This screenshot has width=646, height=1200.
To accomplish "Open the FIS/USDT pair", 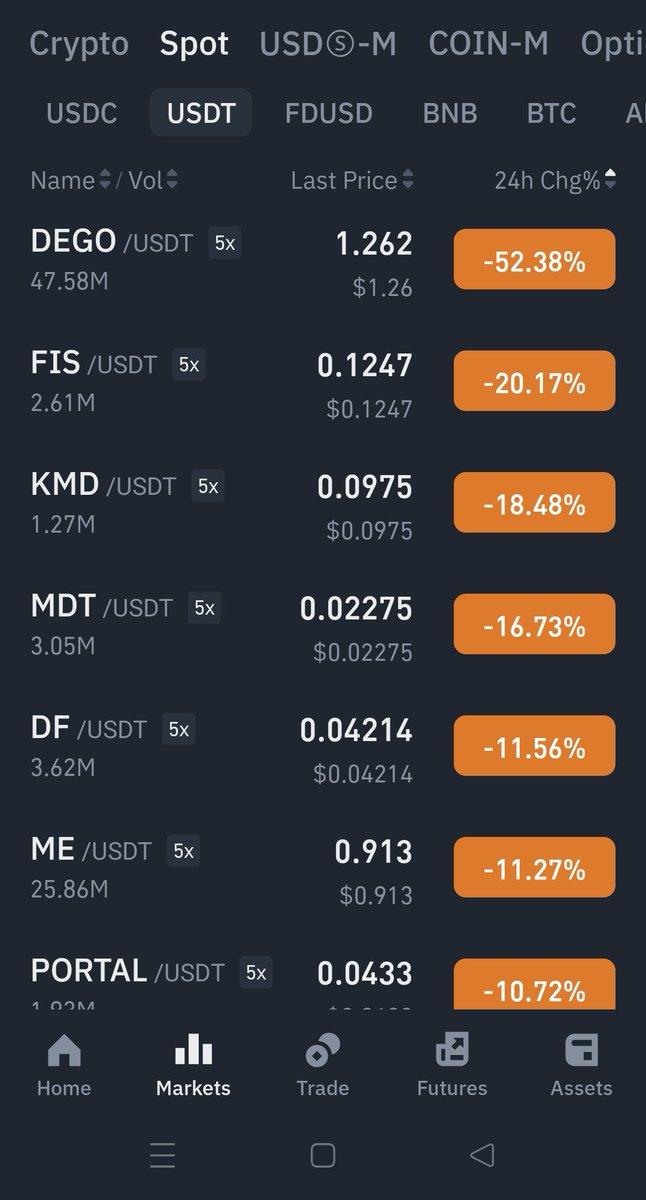I will tap(323, 381).
